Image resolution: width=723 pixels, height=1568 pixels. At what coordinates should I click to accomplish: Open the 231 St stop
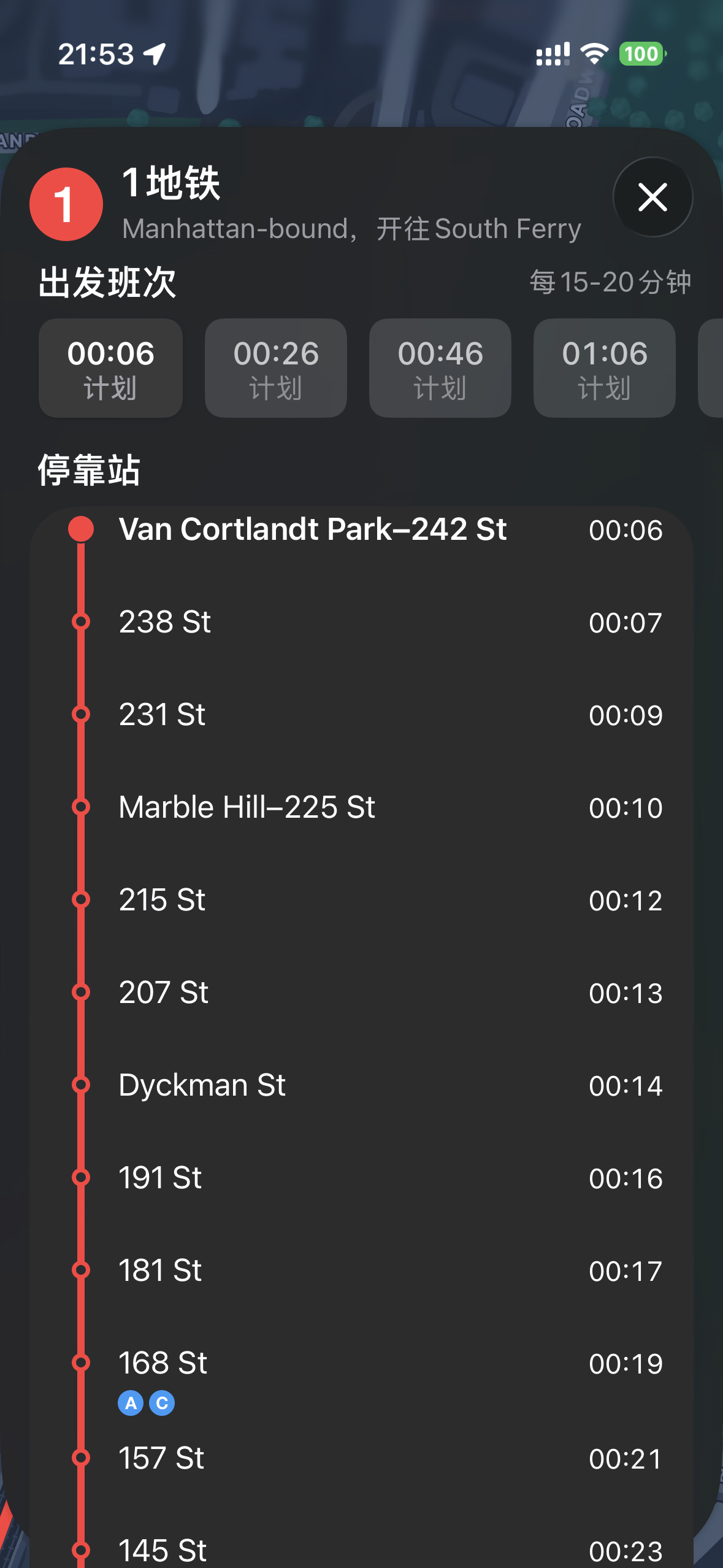[x=163, y=715]
